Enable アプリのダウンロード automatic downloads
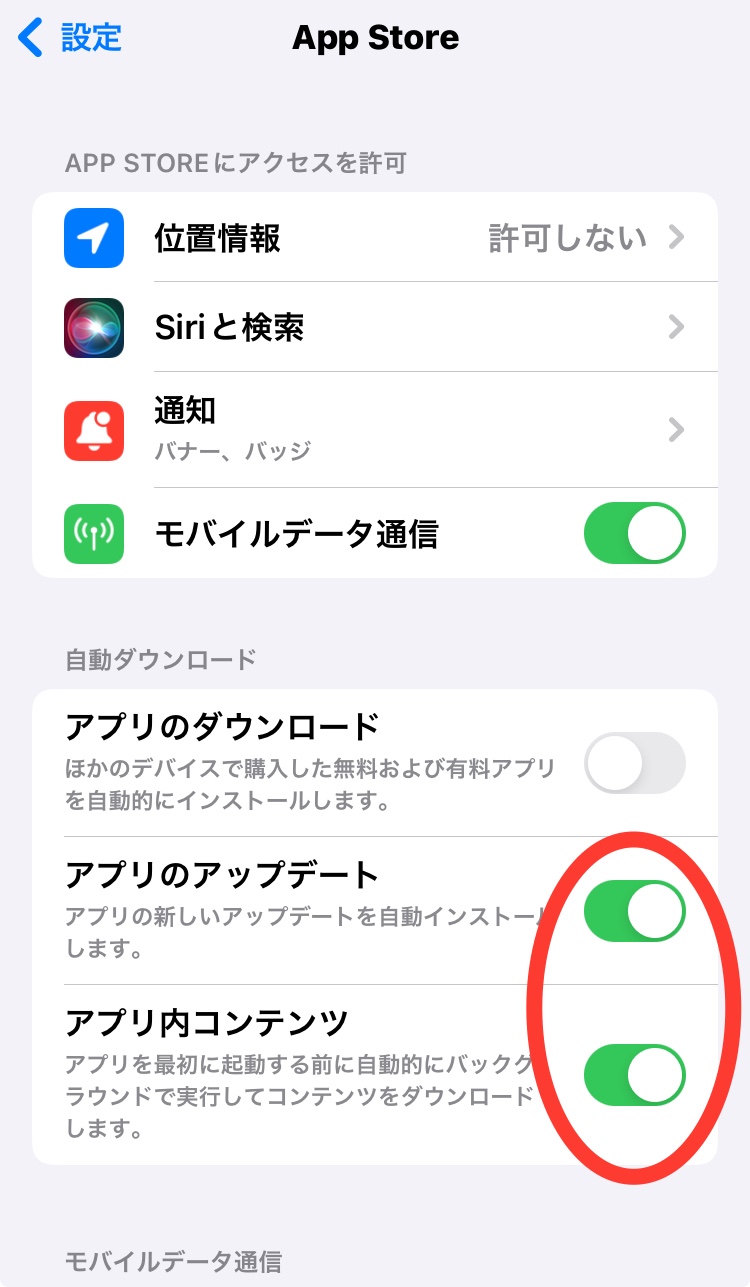This screenshot has width=750, height=1287. pyautogui.click(x=634, y=763)
